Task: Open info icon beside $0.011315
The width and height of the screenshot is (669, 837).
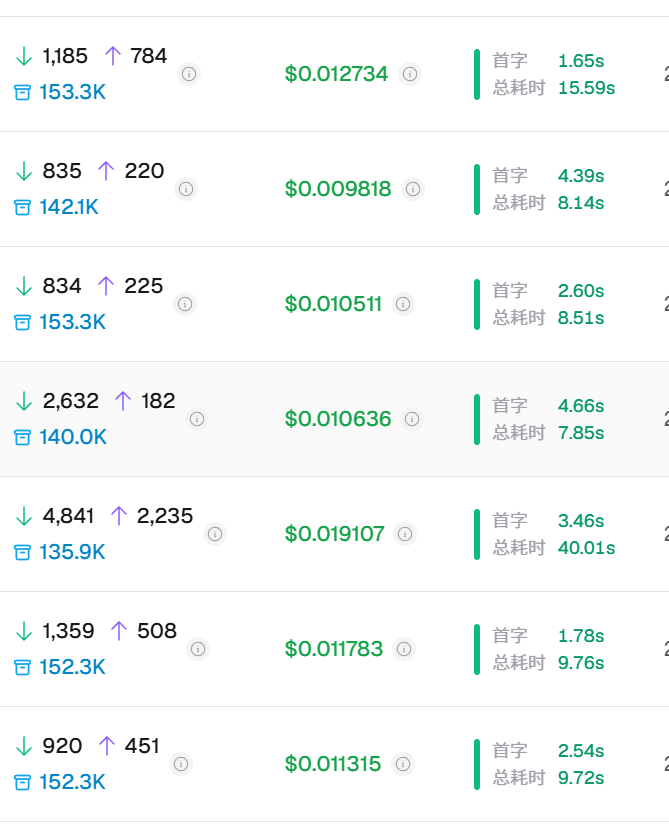Action: coord(403,764)
